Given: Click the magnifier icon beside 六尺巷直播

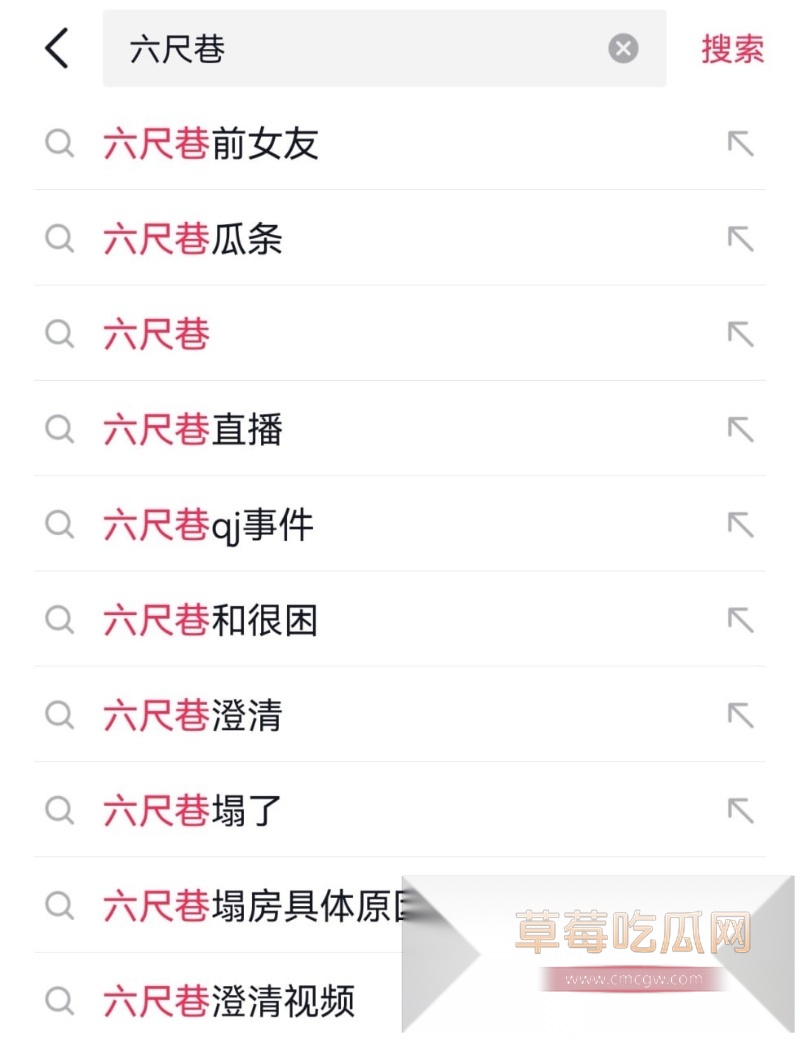Looking at the screenshot, I should [59, 430].
